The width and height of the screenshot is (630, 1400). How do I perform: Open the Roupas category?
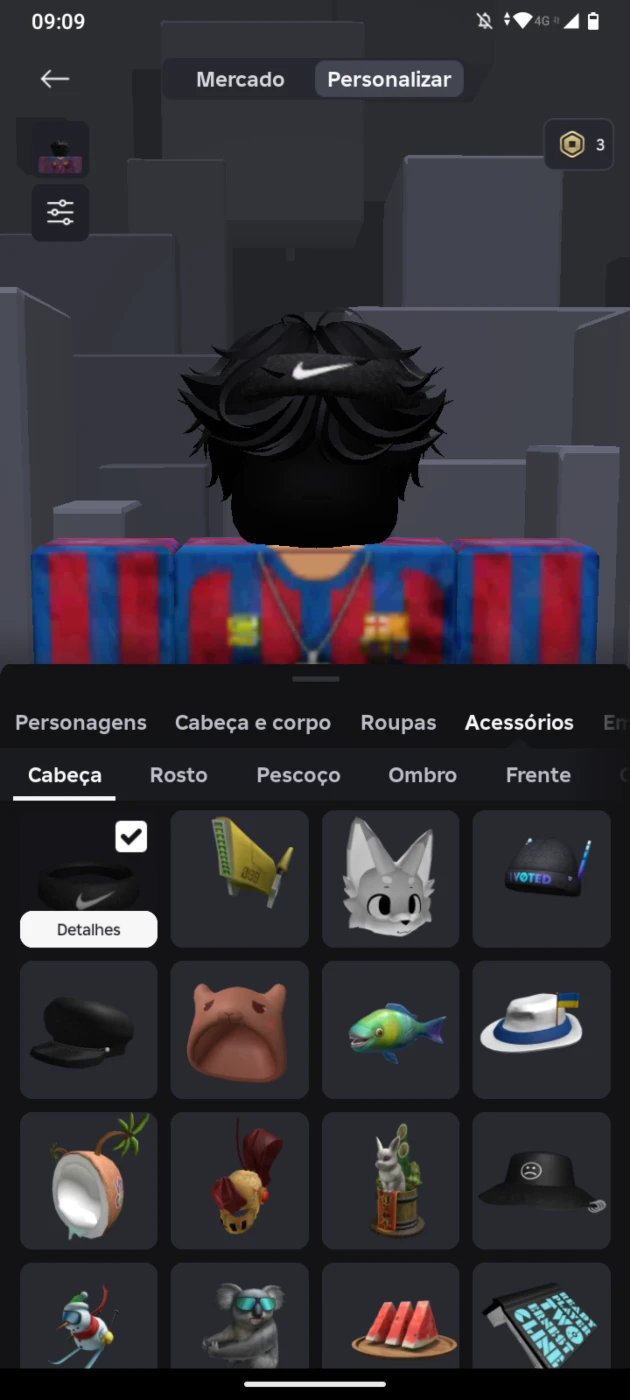398,722
